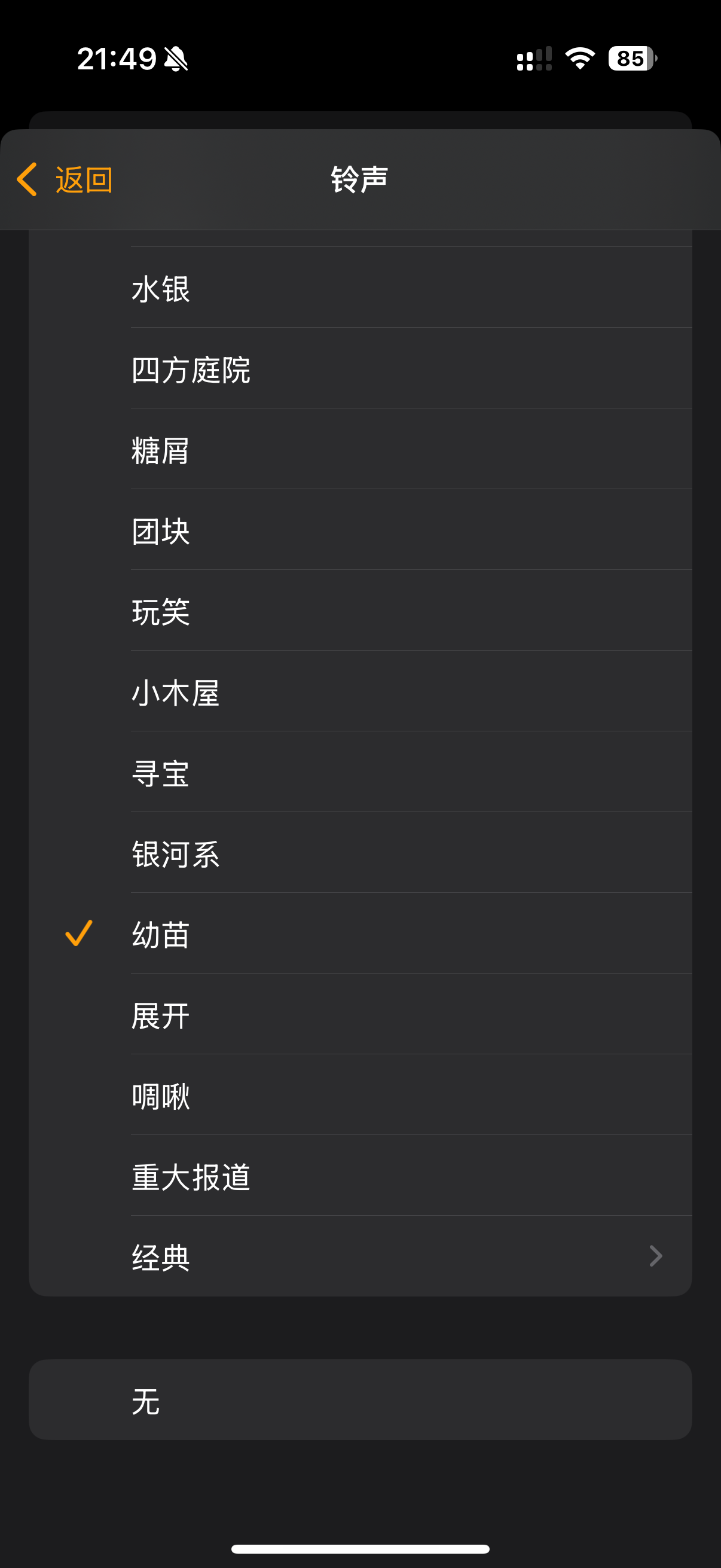Select the 水银 ringtone

click(360, 288)
